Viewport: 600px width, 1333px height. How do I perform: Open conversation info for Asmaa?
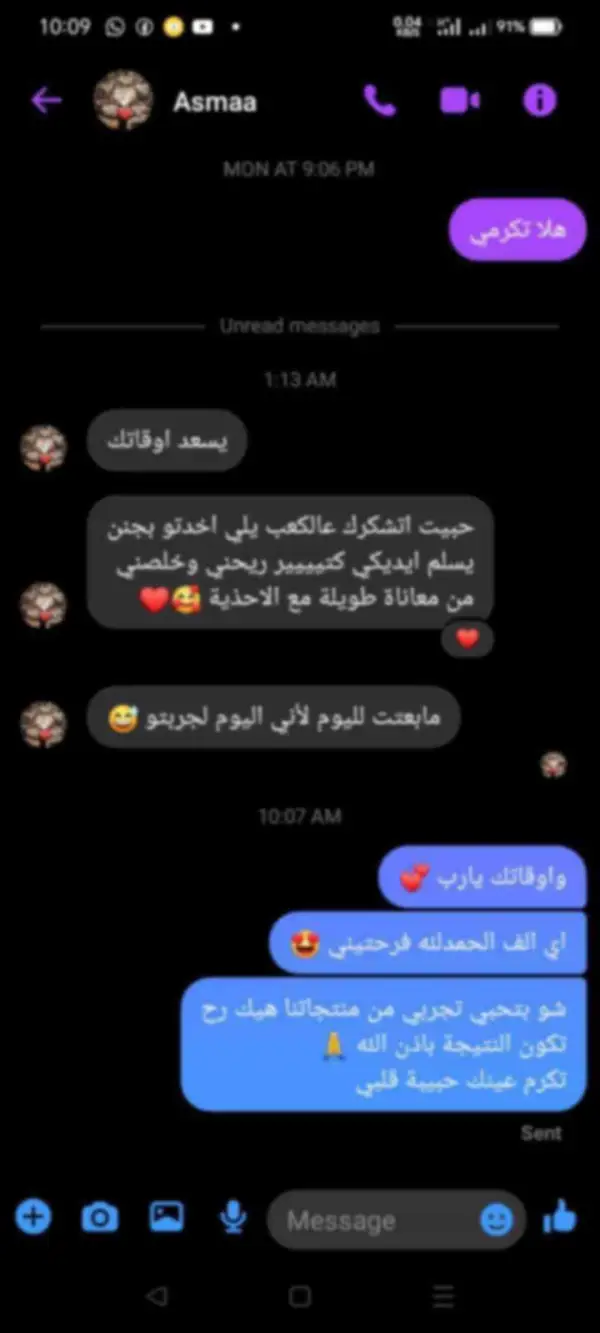(540, 100)
